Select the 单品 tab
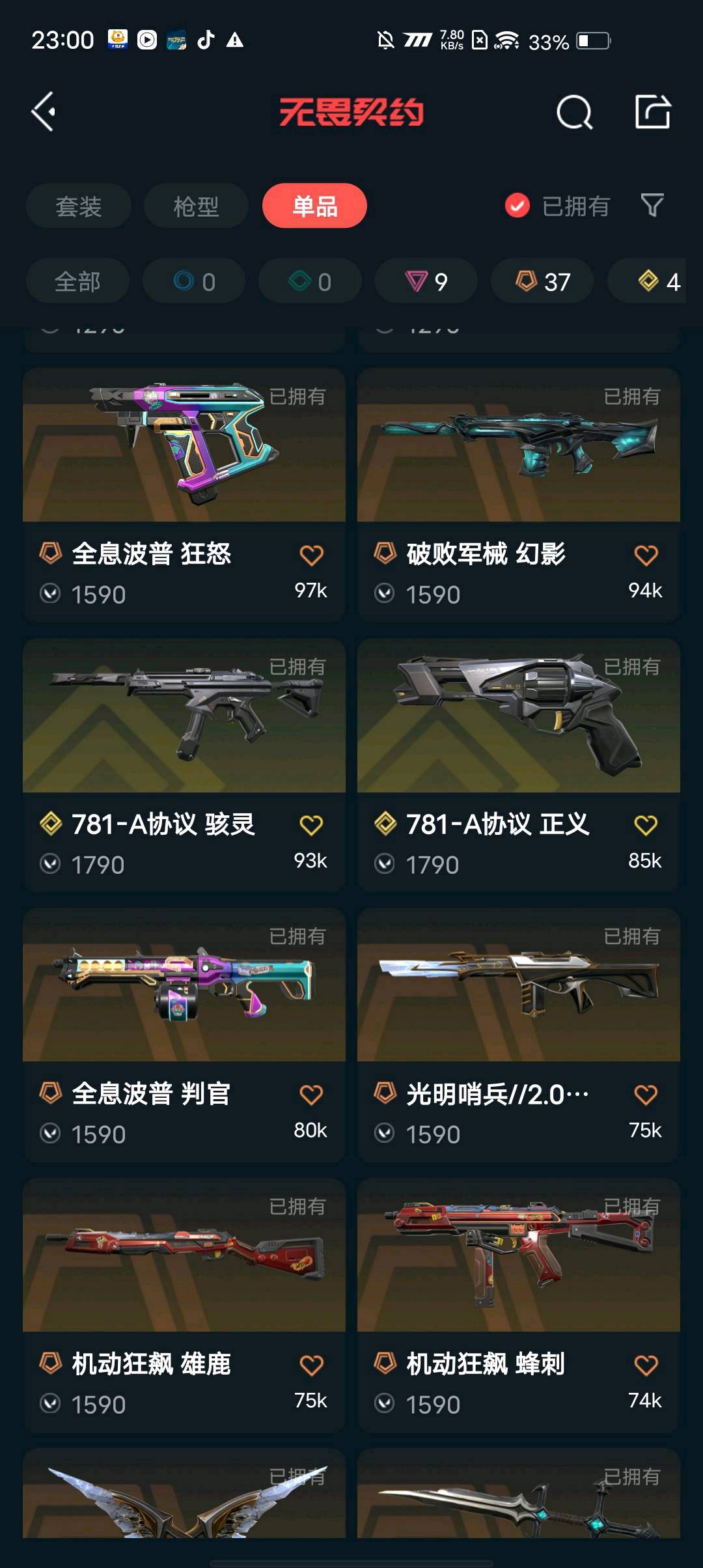 pyautogui.click(x=314, y=206)
